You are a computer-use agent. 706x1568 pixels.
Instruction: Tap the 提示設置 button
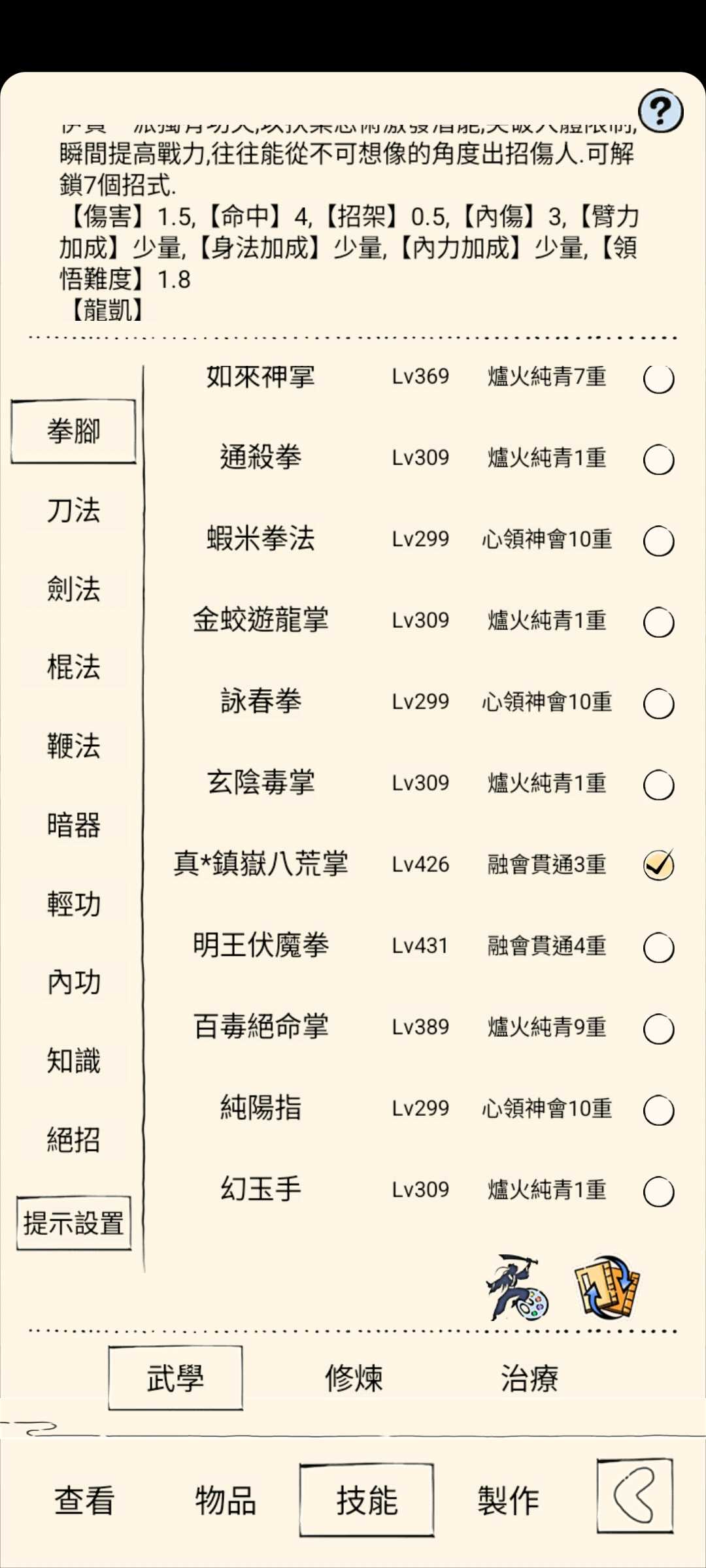point(74,1223)
